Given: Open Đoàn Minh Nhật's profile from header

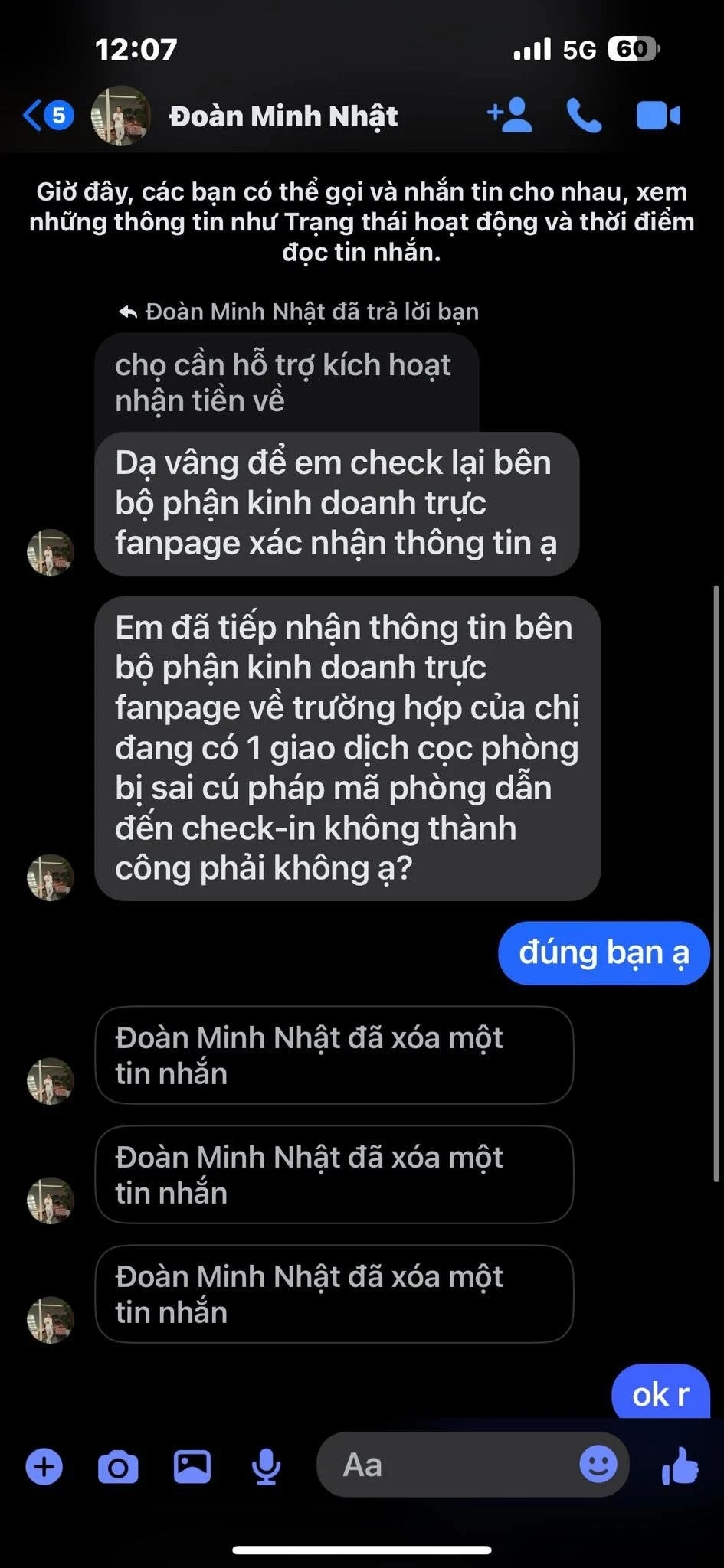Looking at the screenshot, I should click(282, 116).
